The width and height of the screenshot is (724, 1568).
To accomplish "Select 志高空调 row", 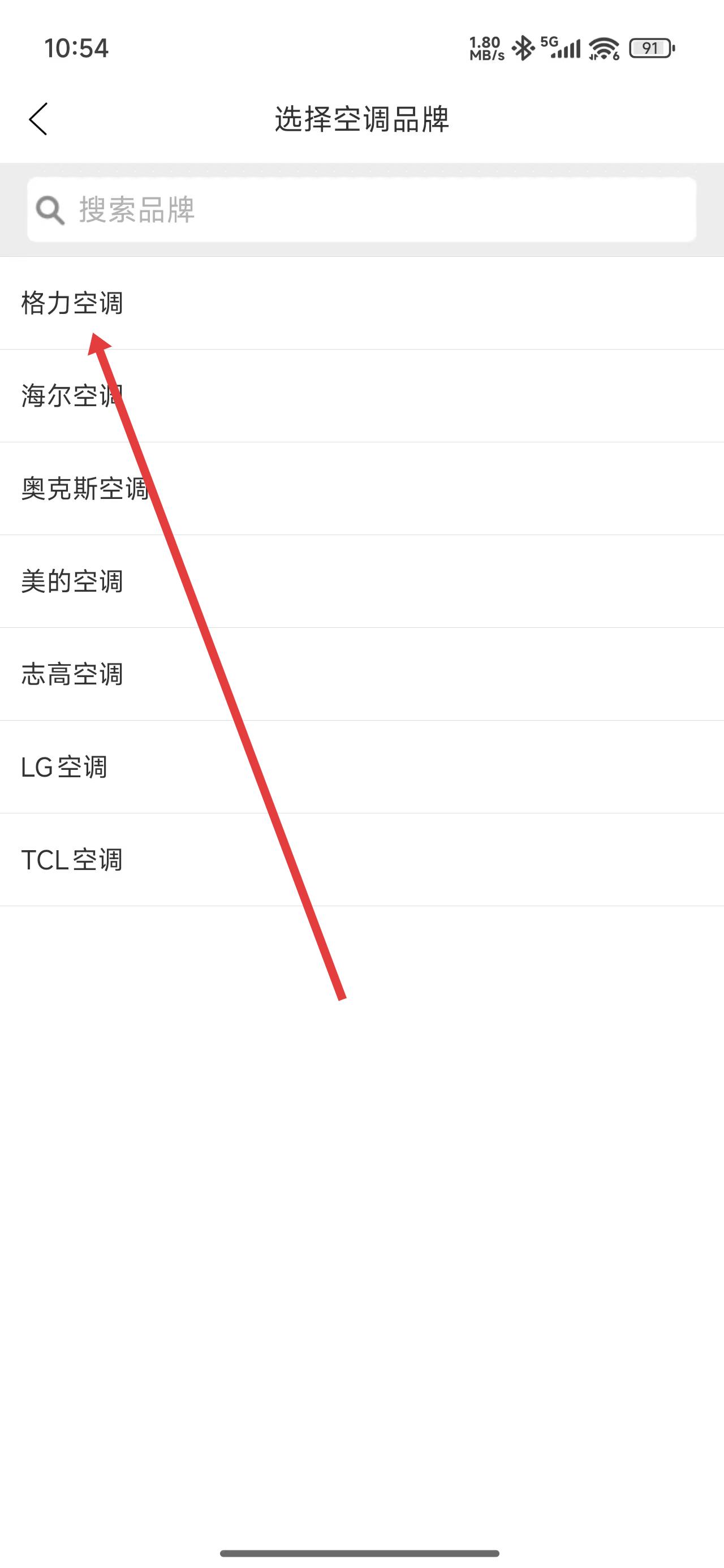I will pyautogui.click(x=72, y=674).
